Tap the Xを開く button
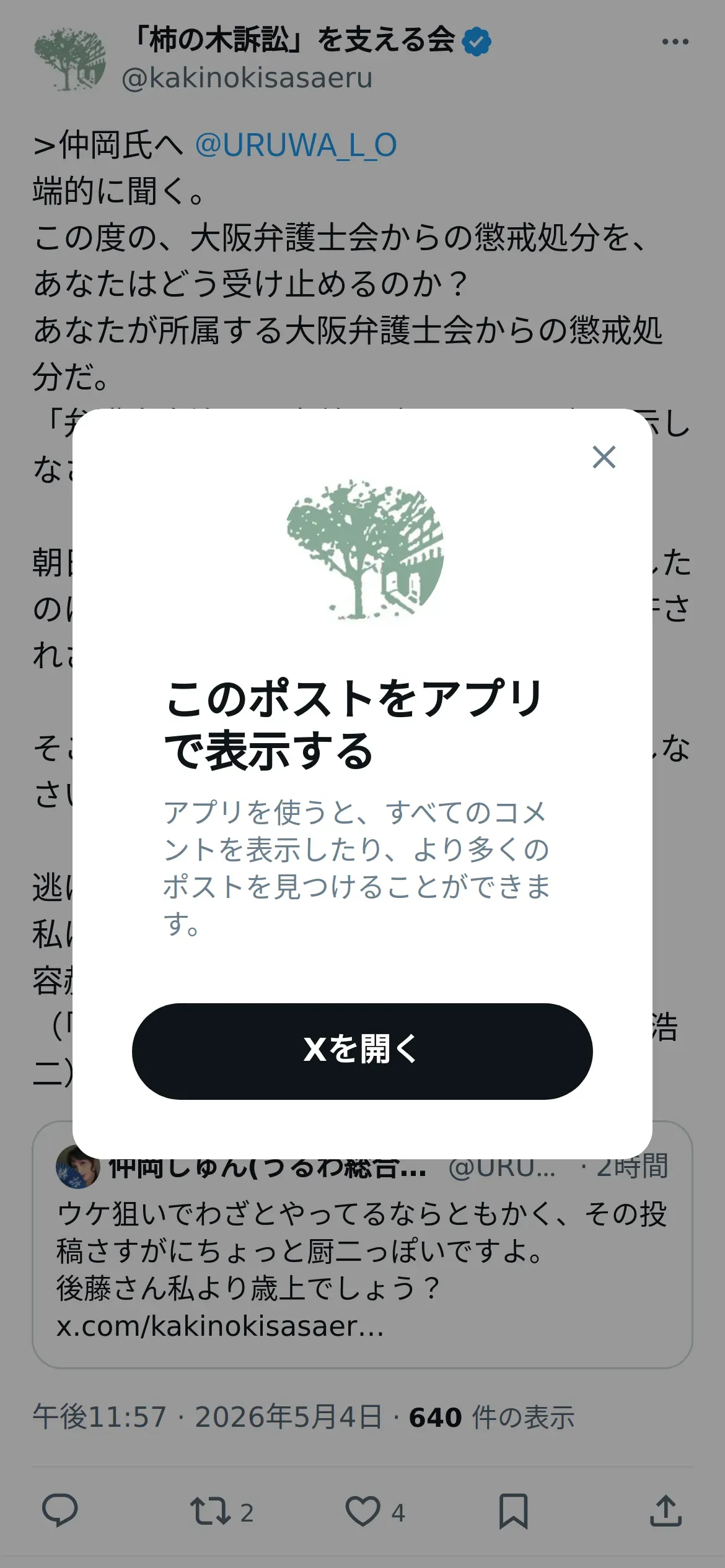725x1568 pixels. click(362, 1052)
